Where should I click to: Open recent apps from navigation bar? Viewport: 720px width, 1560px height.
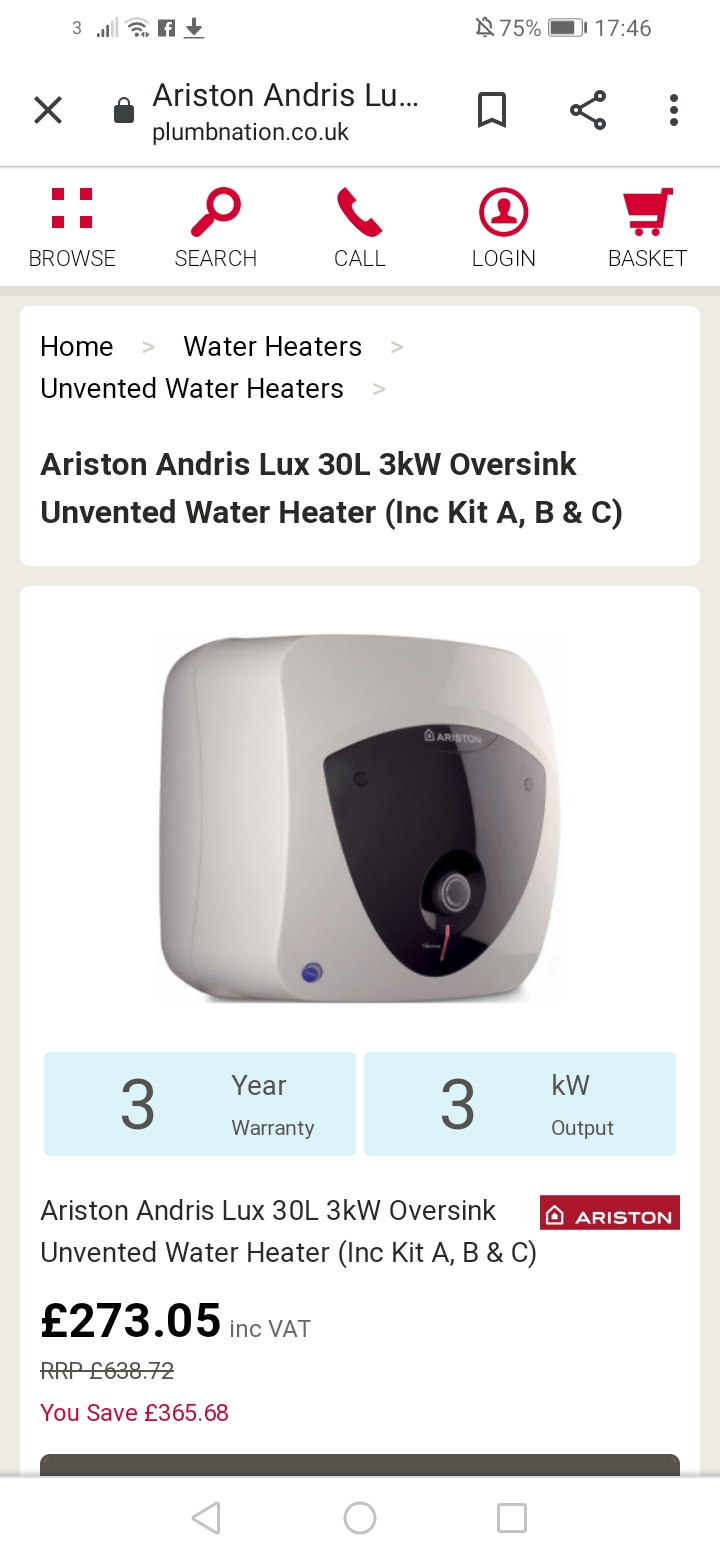click(512, 1518)
